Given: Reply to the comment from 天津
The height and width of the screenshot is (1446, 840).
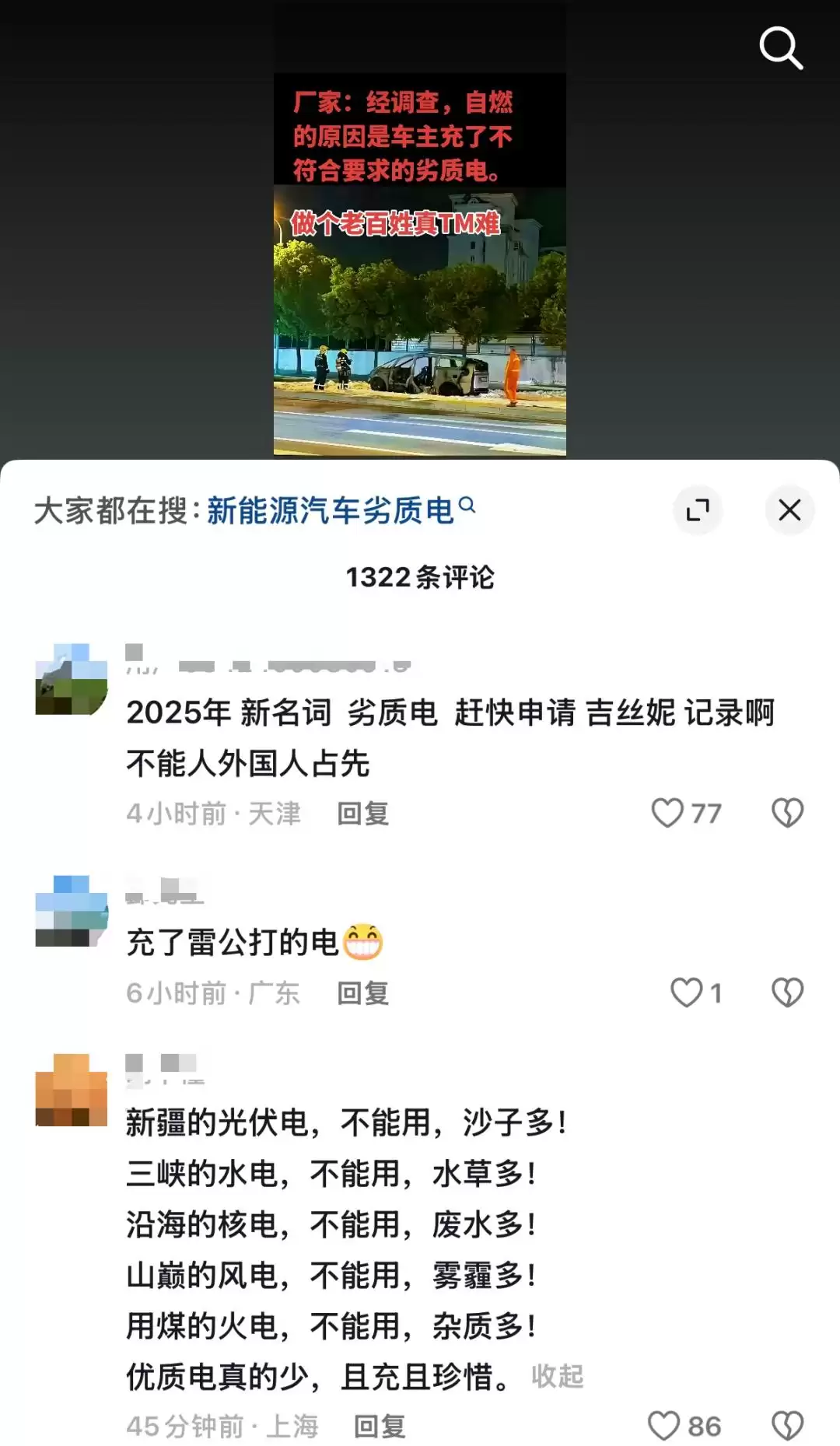Looking at the screenshot, I should point(362,814).
